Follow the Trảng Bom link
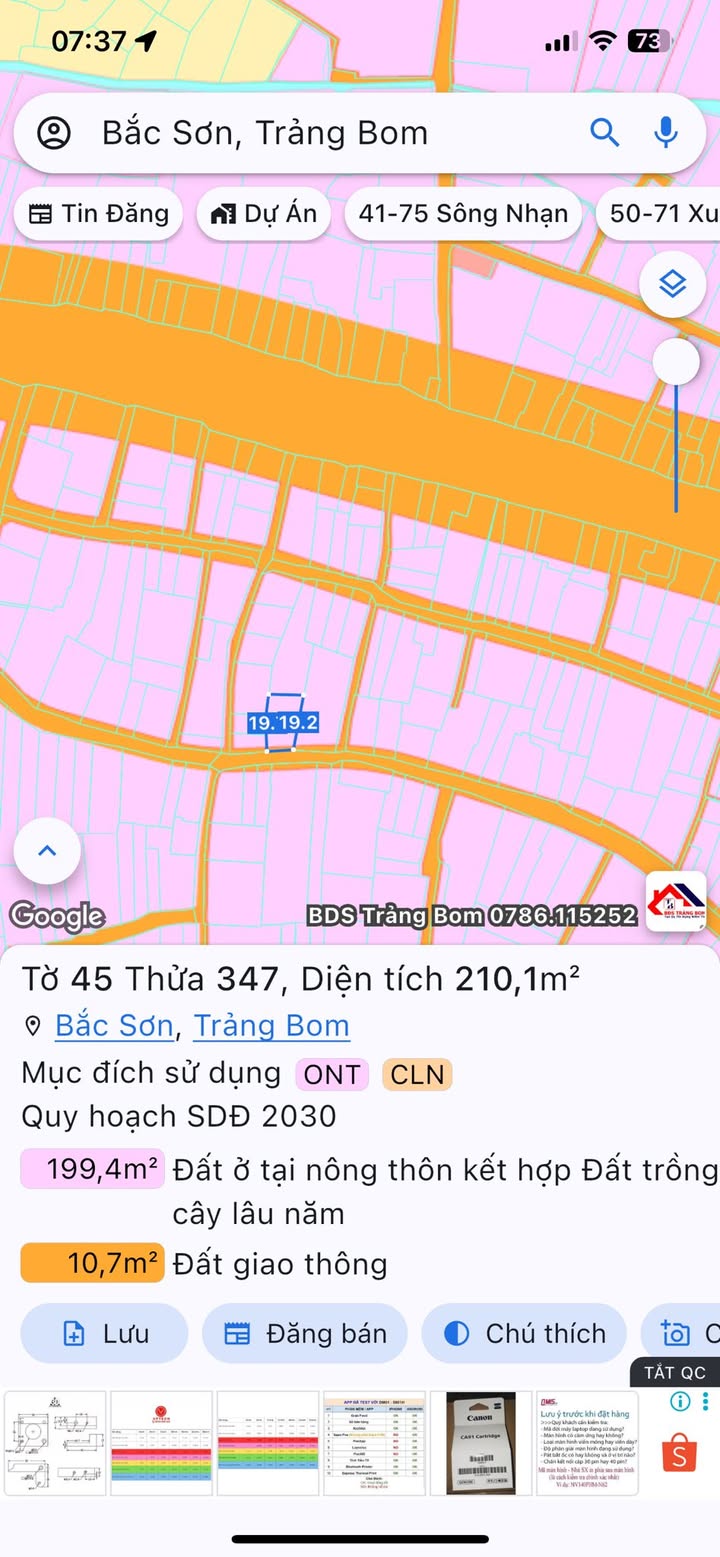This screenshot has width=720, height=1557. point(271,1026)
